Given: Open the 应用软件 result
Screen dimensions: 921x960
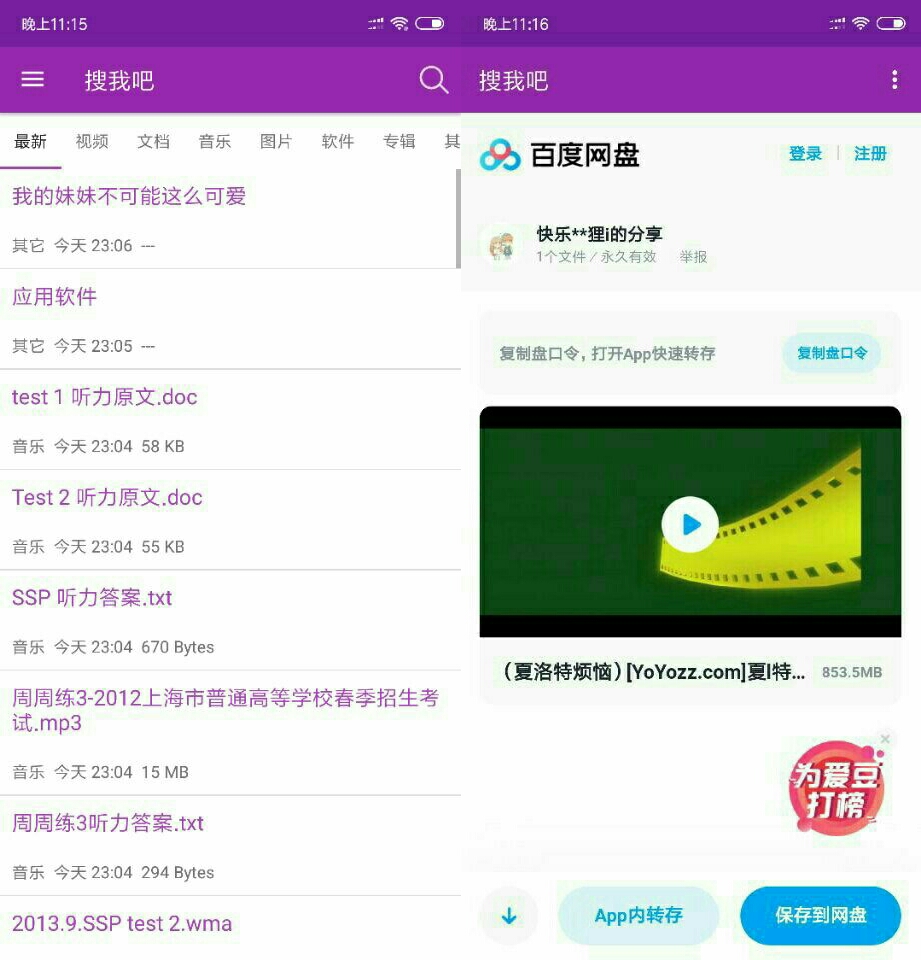Looking at the screenshot, I should [x=55, y=297].
